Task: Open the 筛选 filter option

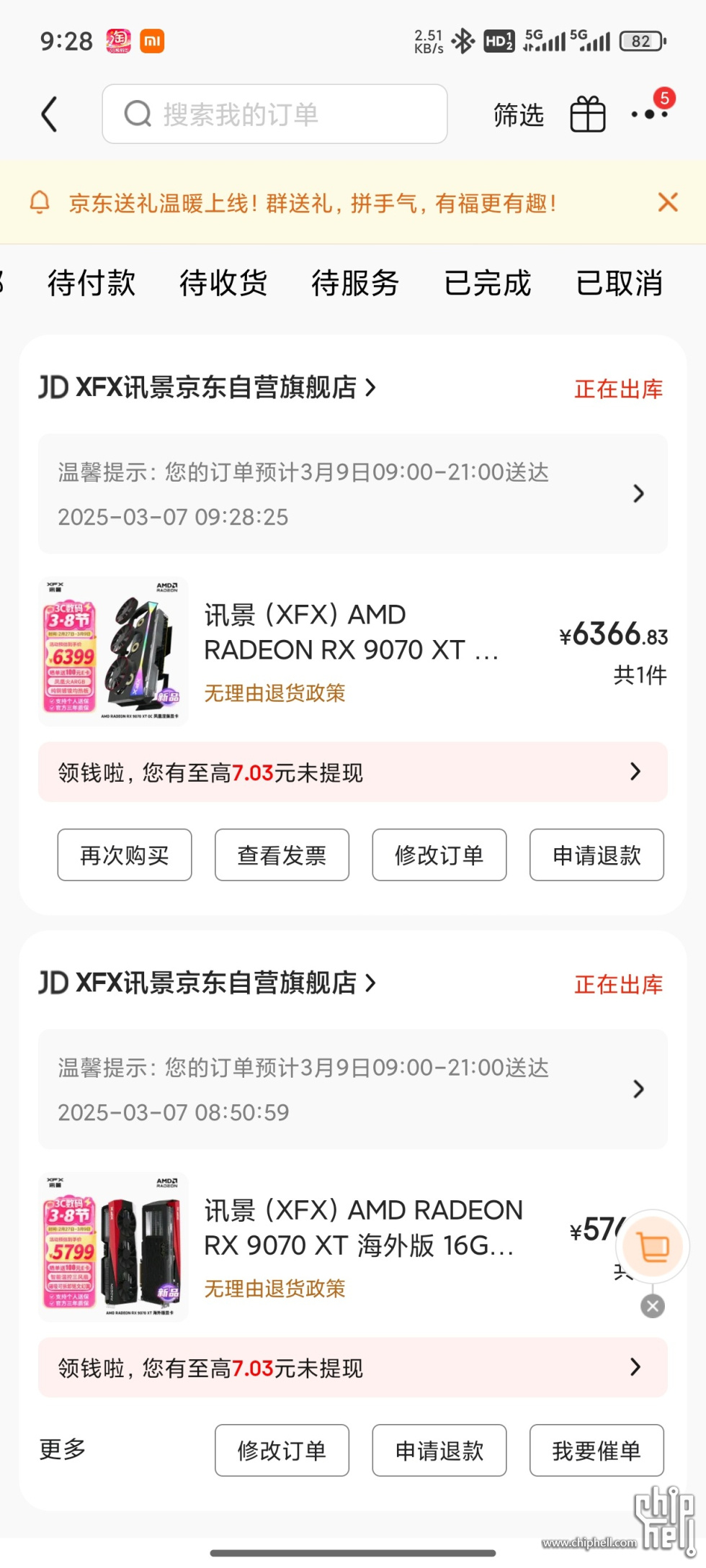Action: [x=518, y=114]
